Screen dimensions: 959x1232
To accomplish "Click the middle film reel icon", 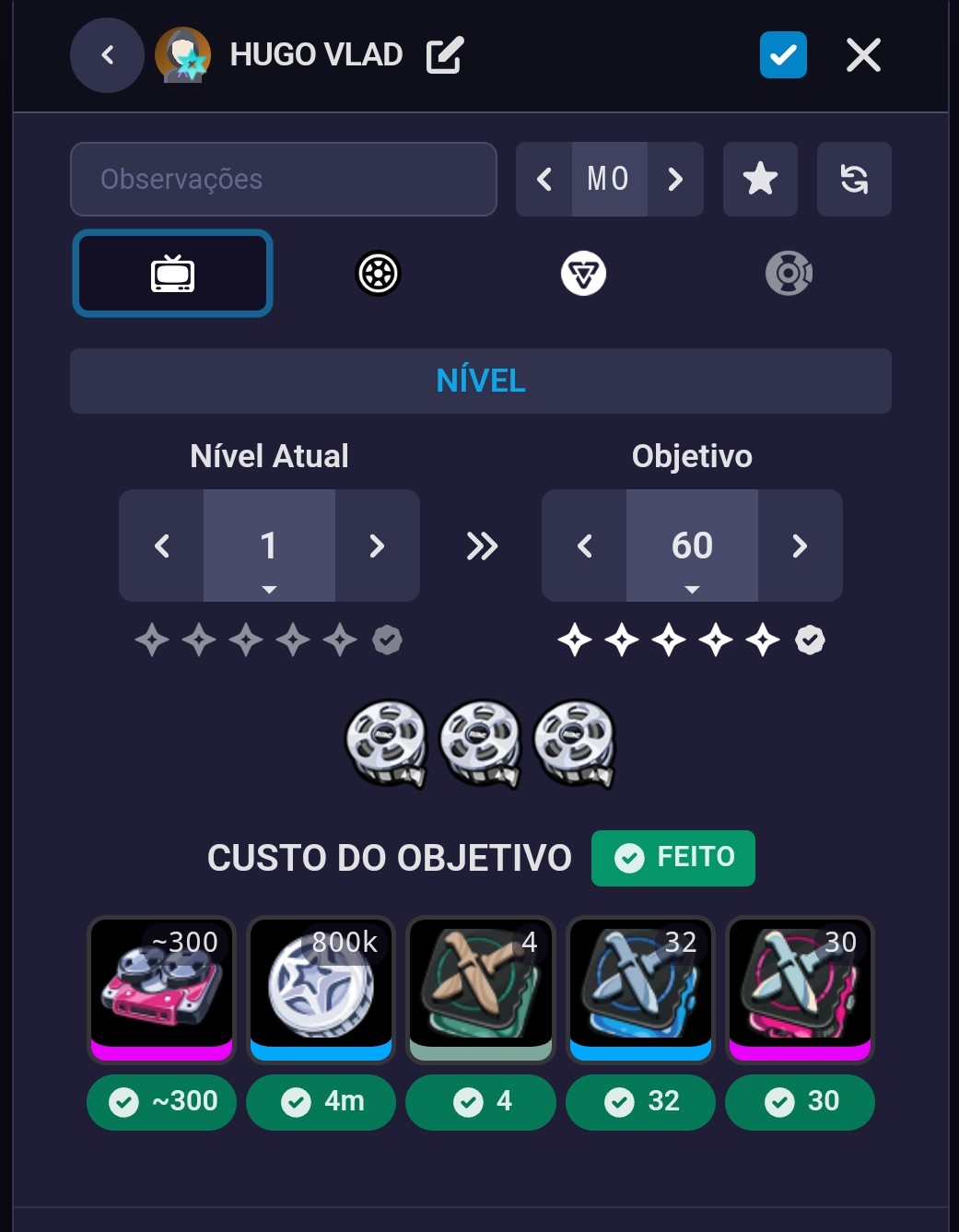I will (479, 745).
